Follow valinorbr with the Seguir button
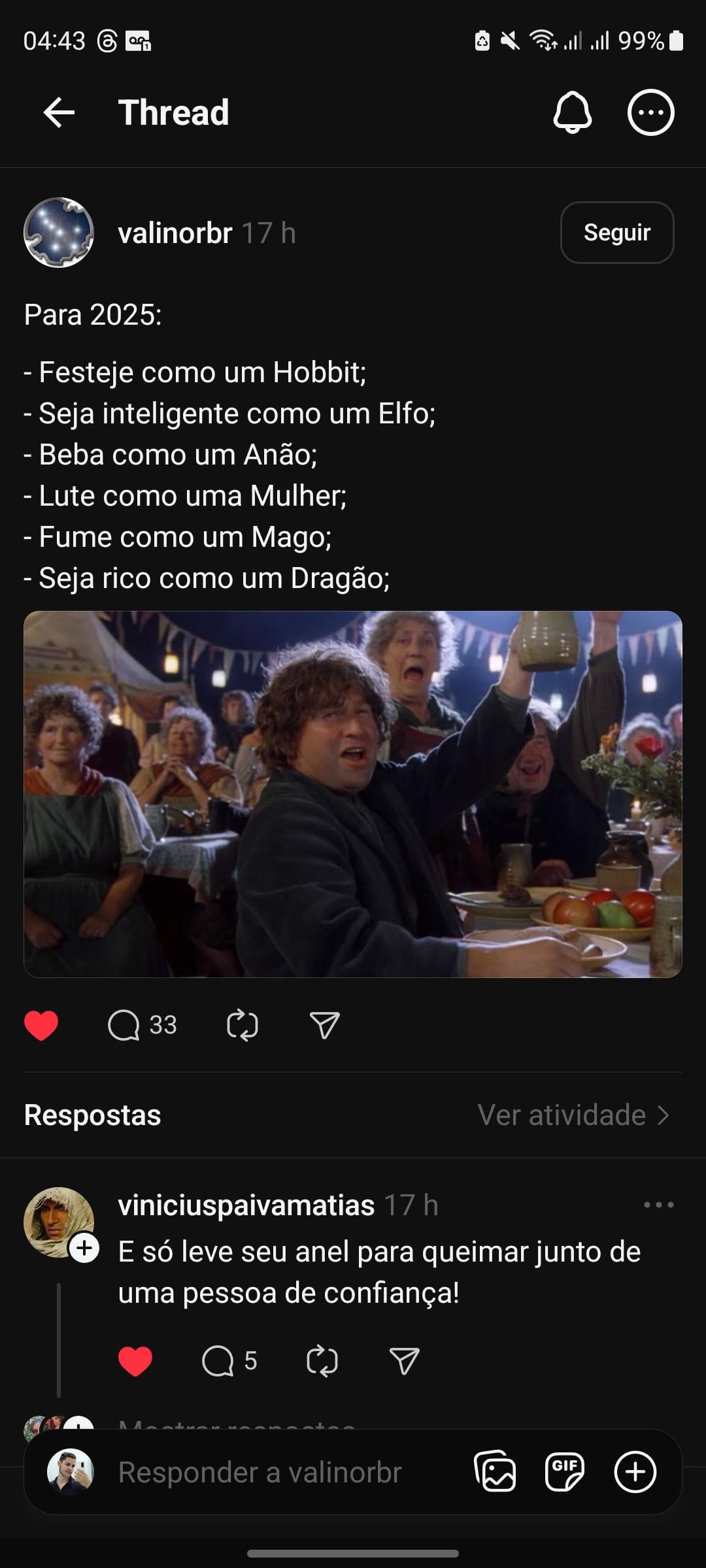 coord(616,233)
